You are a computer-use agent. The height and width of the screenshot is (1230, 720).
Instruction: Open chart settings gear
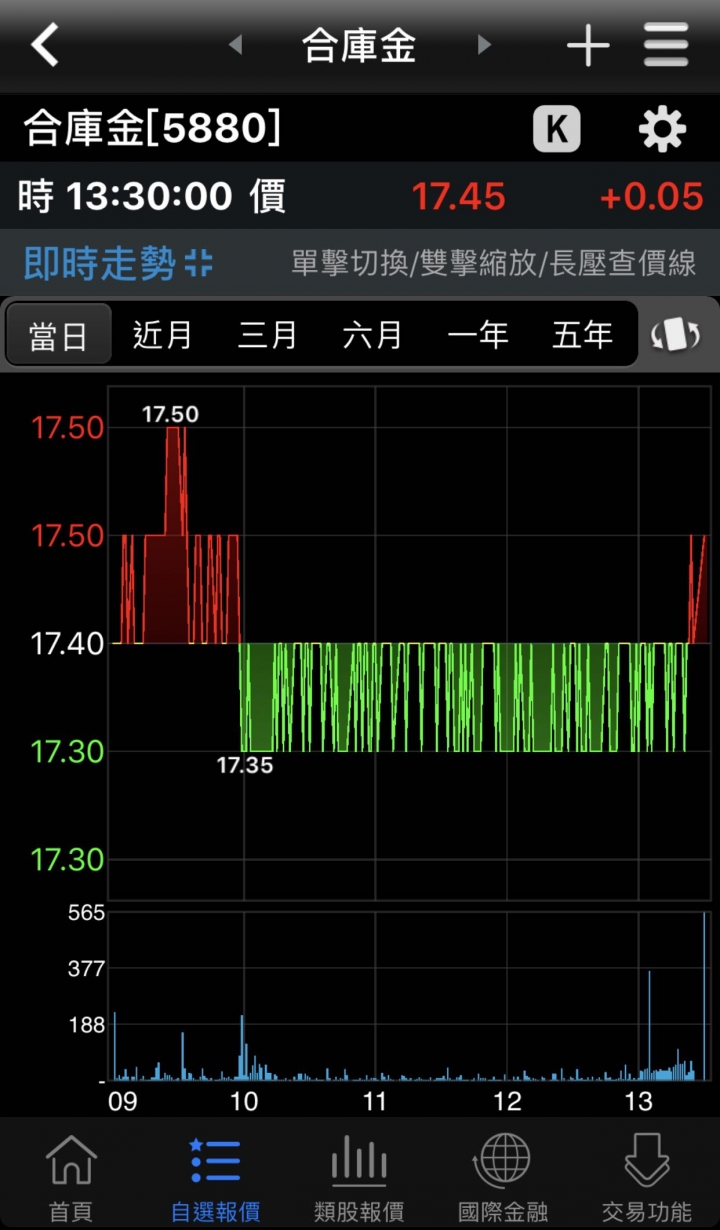tap(662, 130)
